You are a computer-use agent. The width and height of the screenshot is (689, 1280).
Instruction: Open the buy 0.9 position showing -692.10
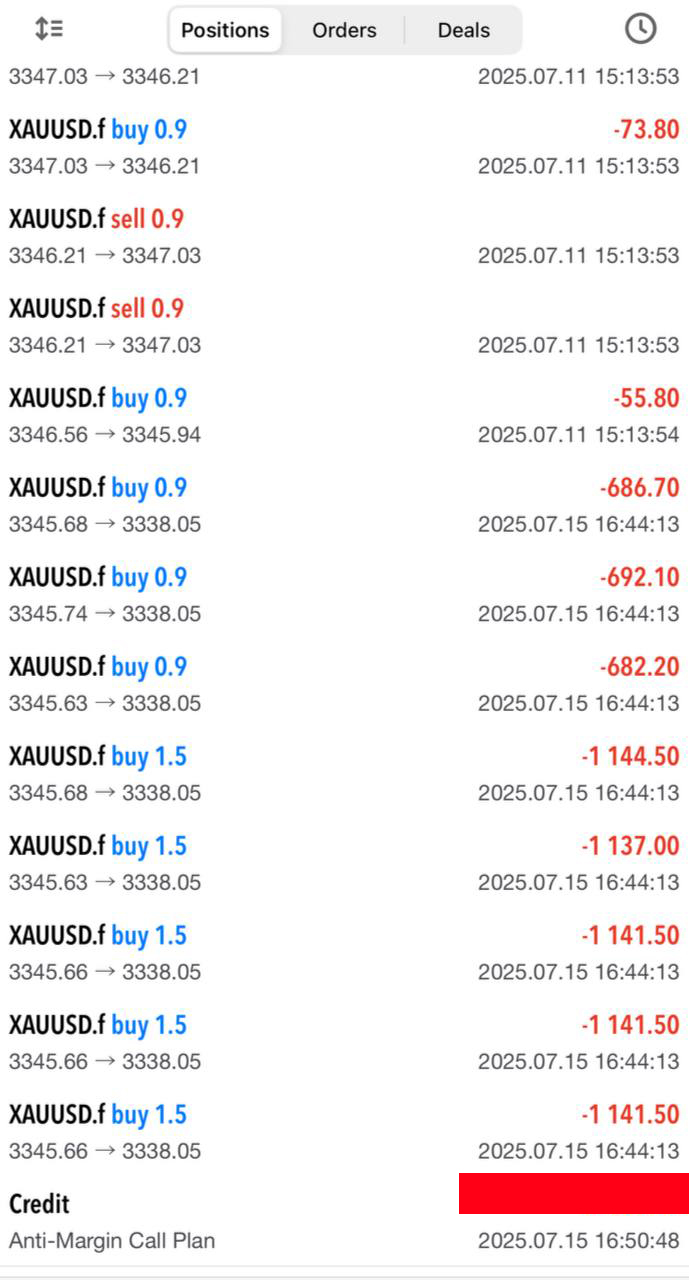tap(344, 595)
